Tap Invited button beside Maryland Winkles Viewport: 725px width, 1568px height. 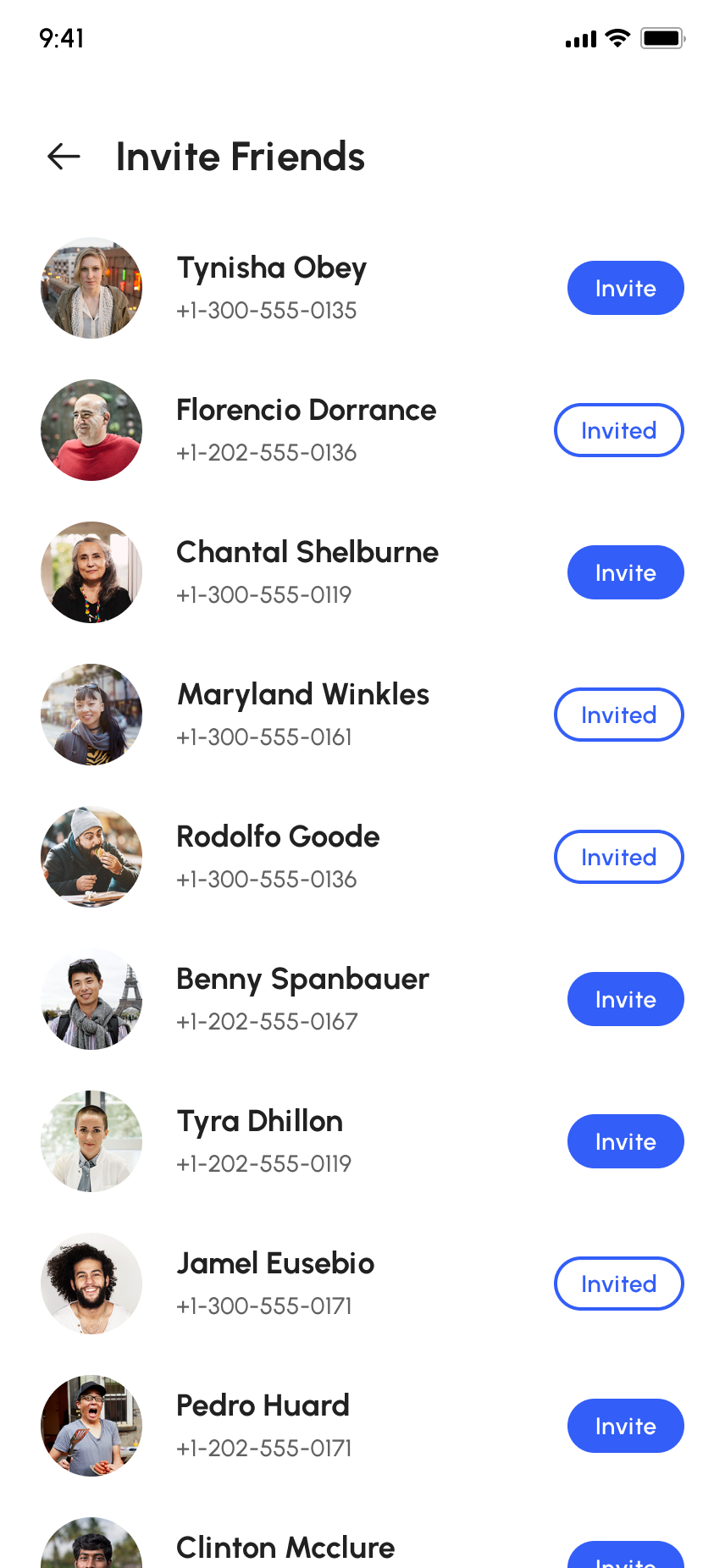tap(618, 715)
